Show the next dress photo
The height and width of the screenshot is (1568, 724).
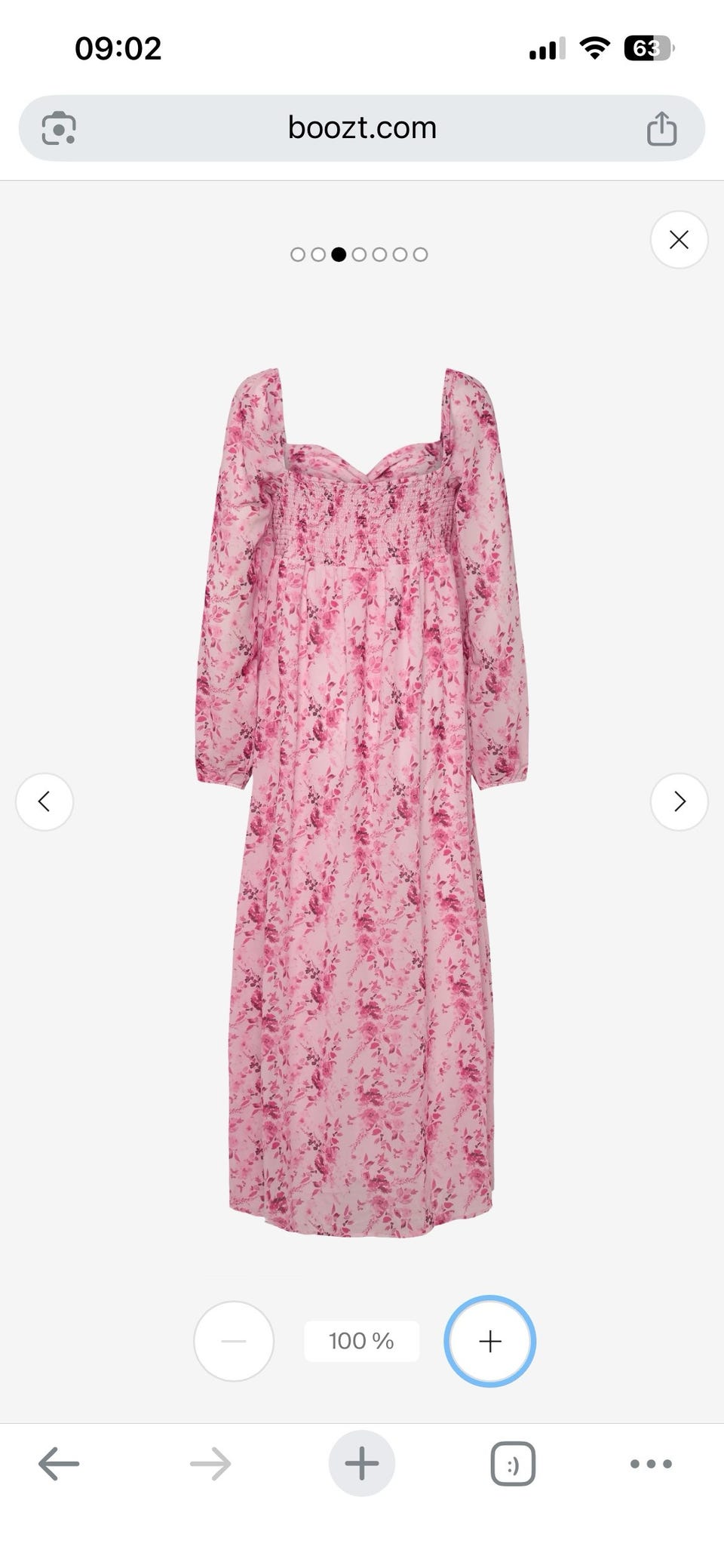pyautogui.click(x=679, y=801)
